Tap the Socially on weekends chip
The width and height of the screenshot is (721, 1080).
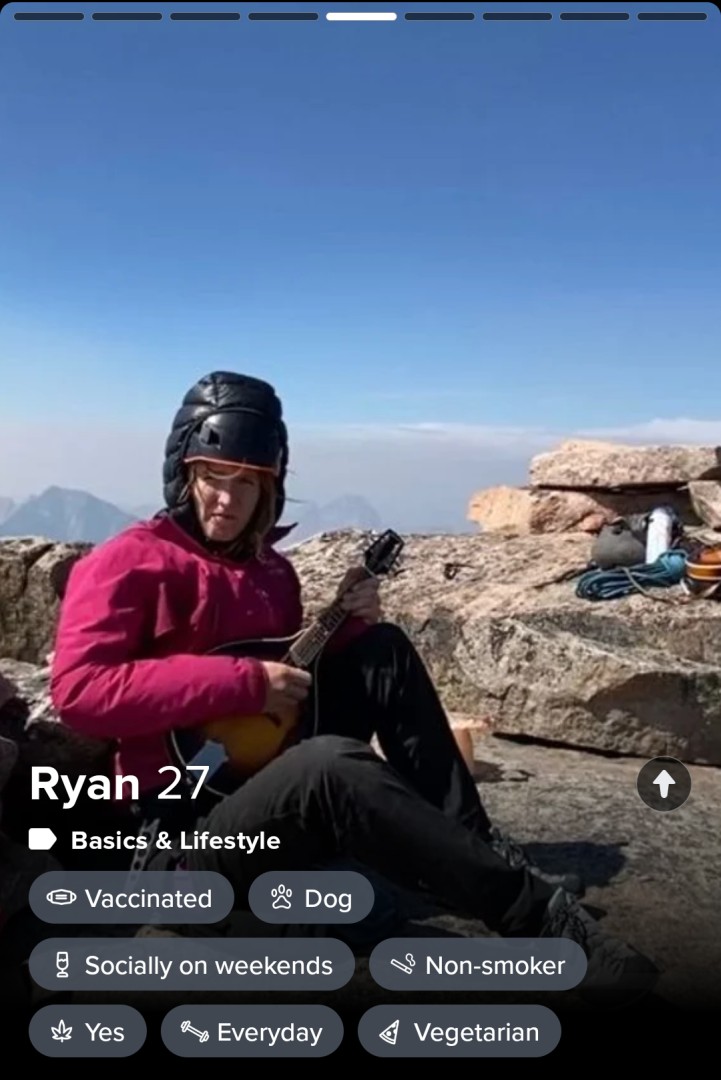191,965
